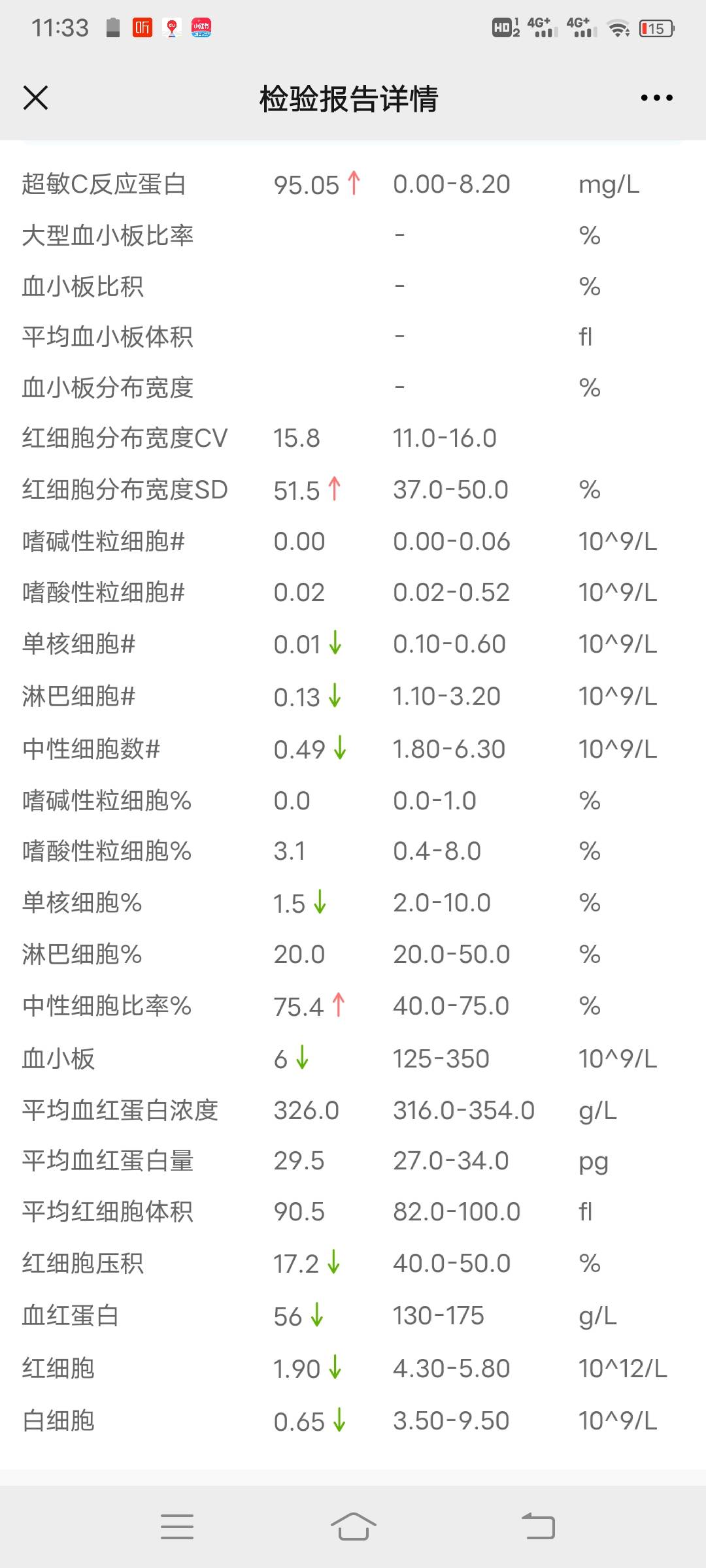Screen dimensions: 706x1568
Task: Tap the Baidu Maps icon in the status bar
Action: (x=171, y=29)
